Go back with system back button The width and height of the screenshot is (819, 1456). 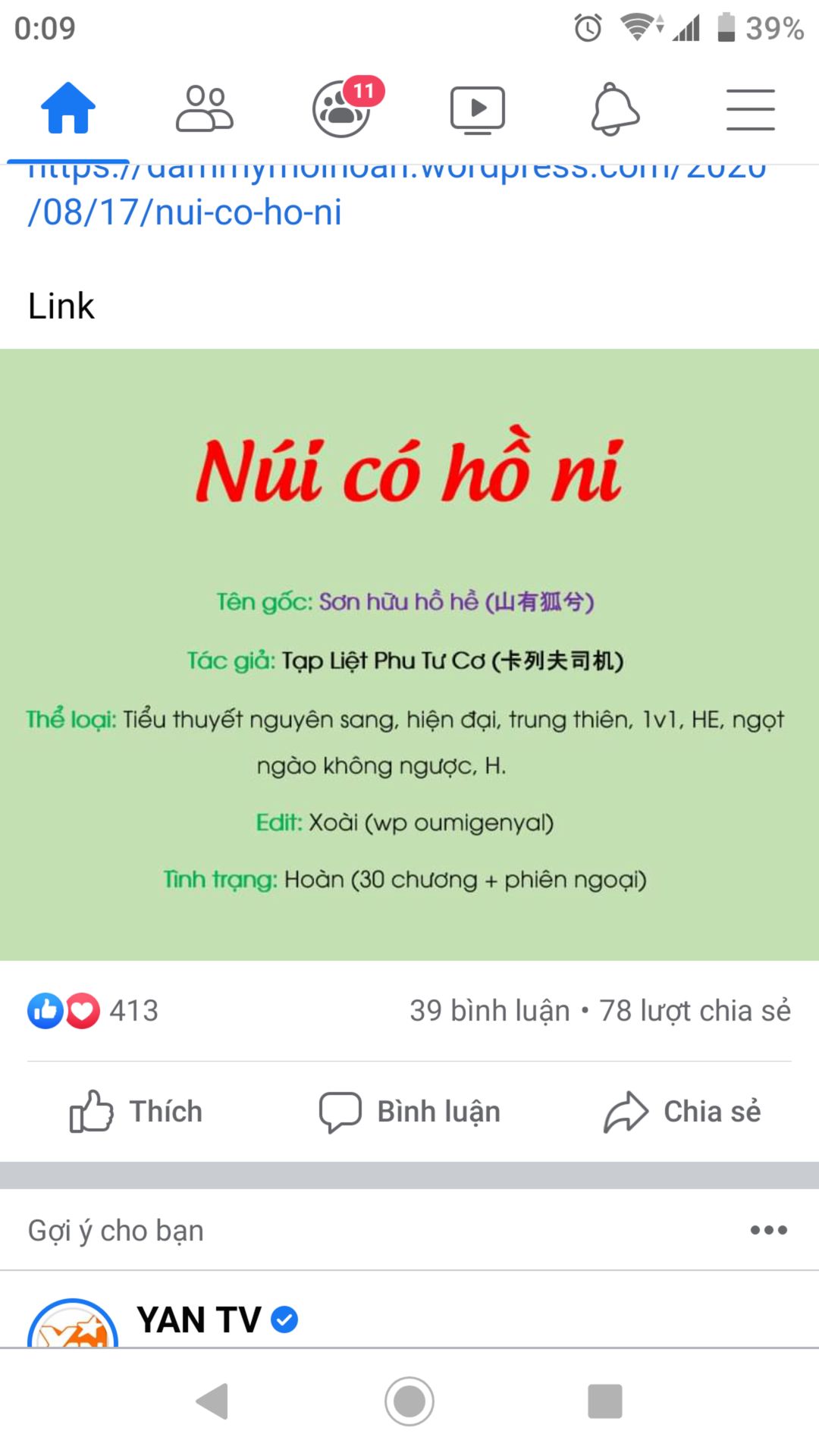(212, 1401)
